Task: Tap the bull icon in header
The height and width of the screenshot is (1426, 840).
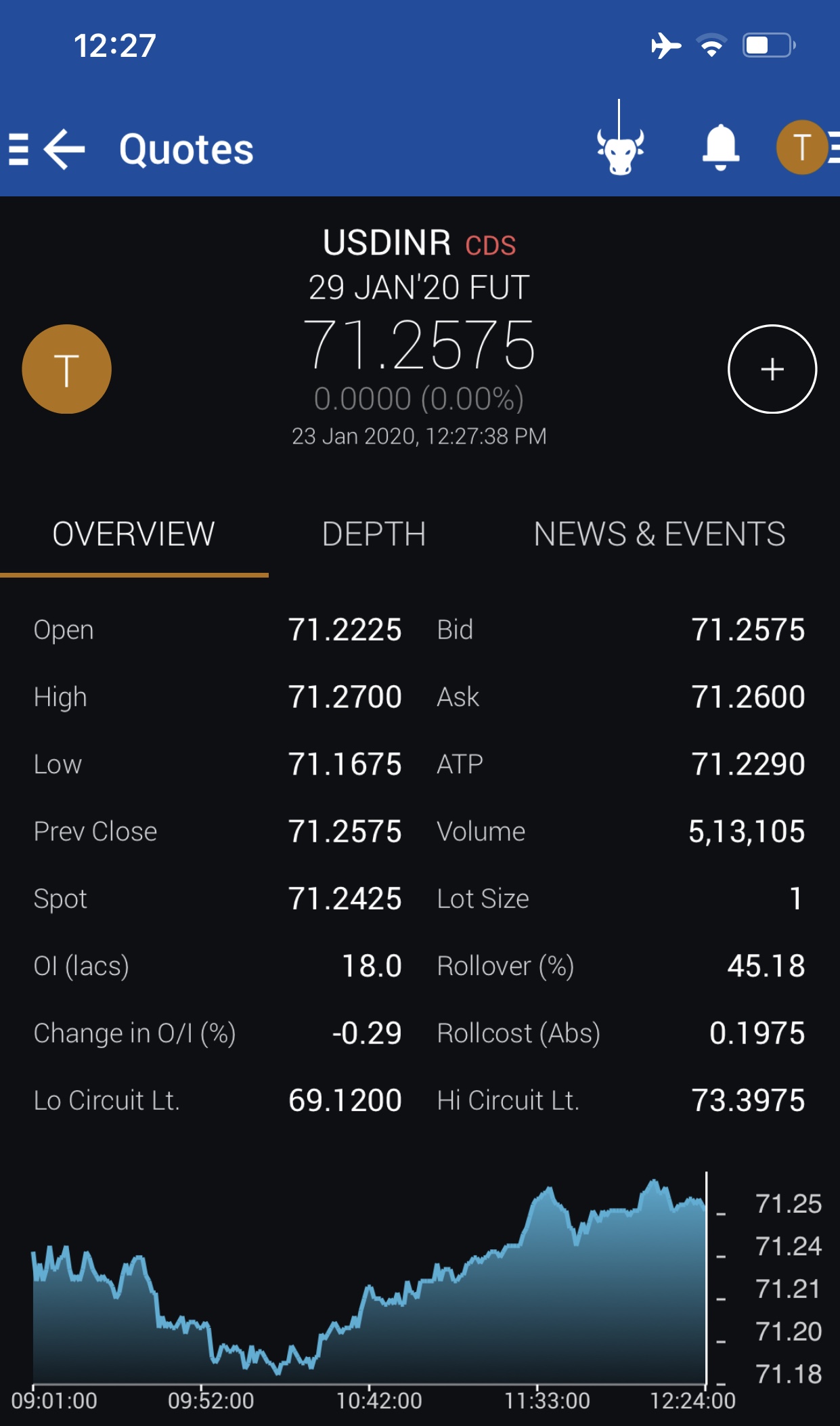Action: tap(619, 149)
